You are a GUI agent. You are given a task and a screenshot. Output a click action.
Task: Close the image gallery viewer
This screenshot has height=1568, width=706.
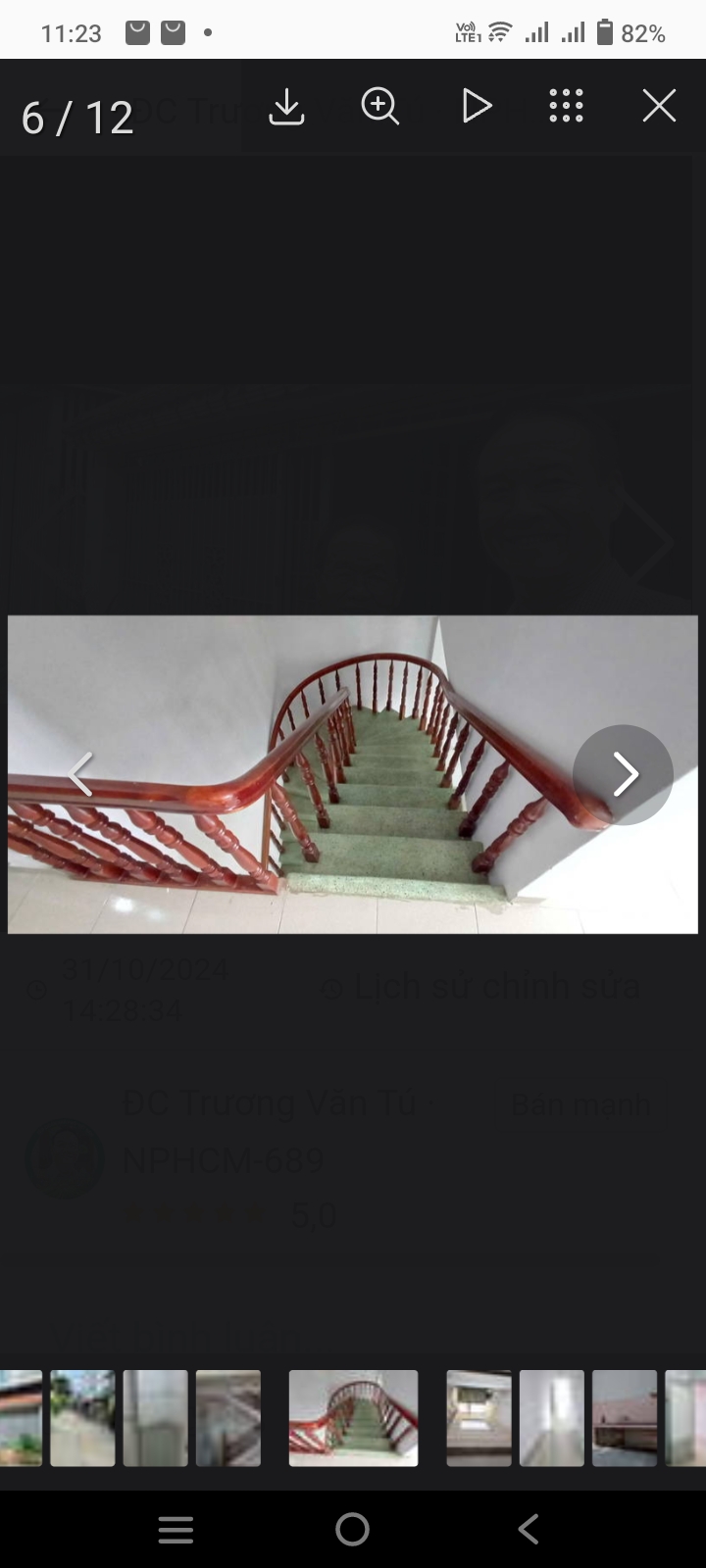[x=659, y=106]
